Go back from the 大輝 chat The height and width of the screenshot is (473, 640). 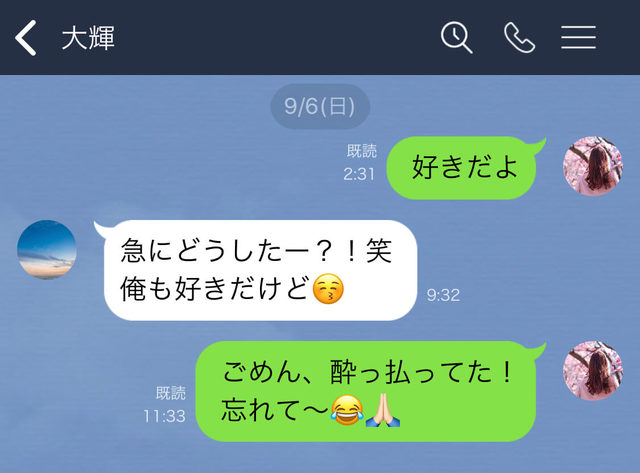click(27, 38)
